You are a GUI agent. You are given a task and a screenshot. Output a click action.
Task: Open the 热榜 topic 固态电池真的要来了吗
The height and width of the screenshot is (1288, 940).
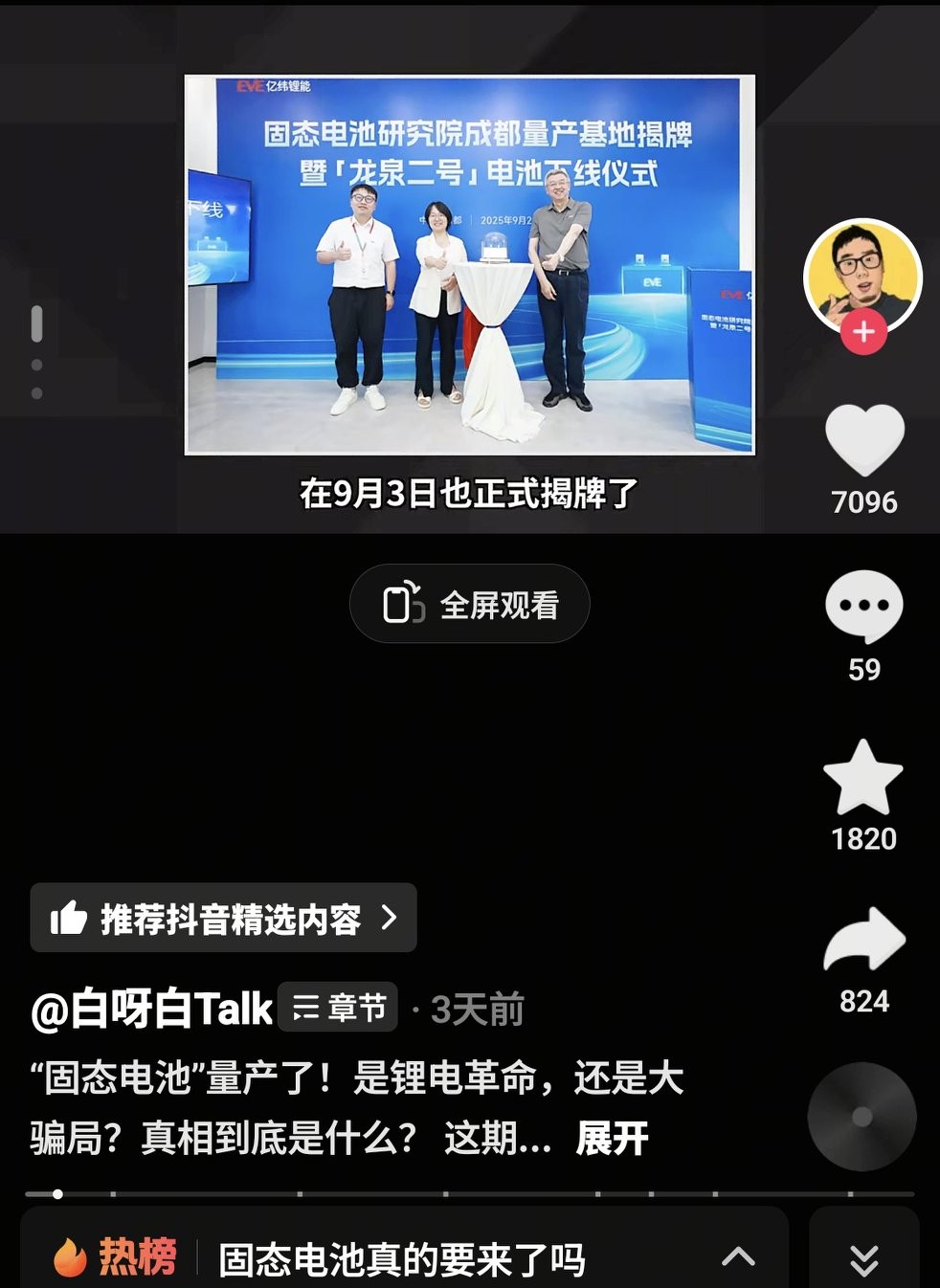[401, 1259]
